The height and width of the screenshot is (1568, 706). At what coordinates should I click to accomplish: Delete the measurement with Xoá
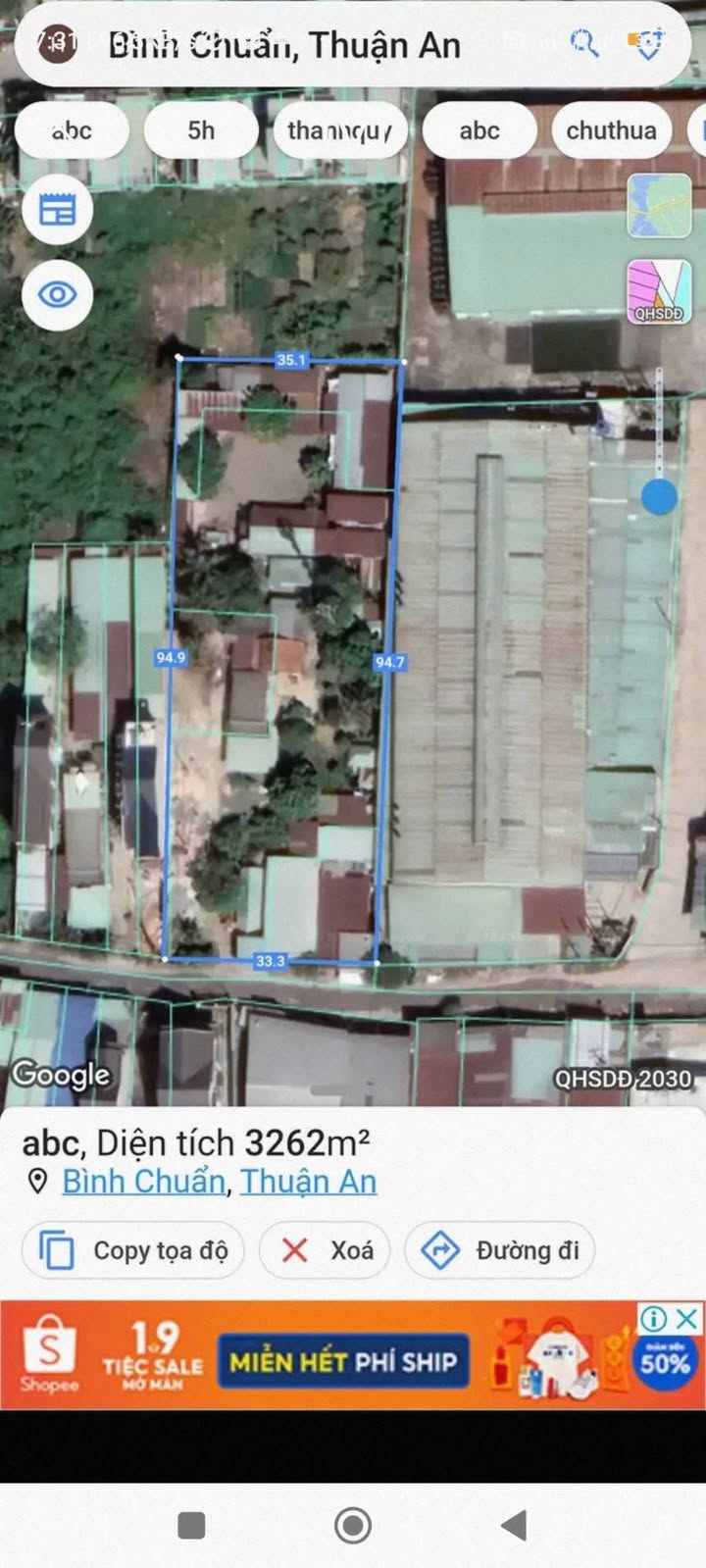click(x=327, y=1250)
